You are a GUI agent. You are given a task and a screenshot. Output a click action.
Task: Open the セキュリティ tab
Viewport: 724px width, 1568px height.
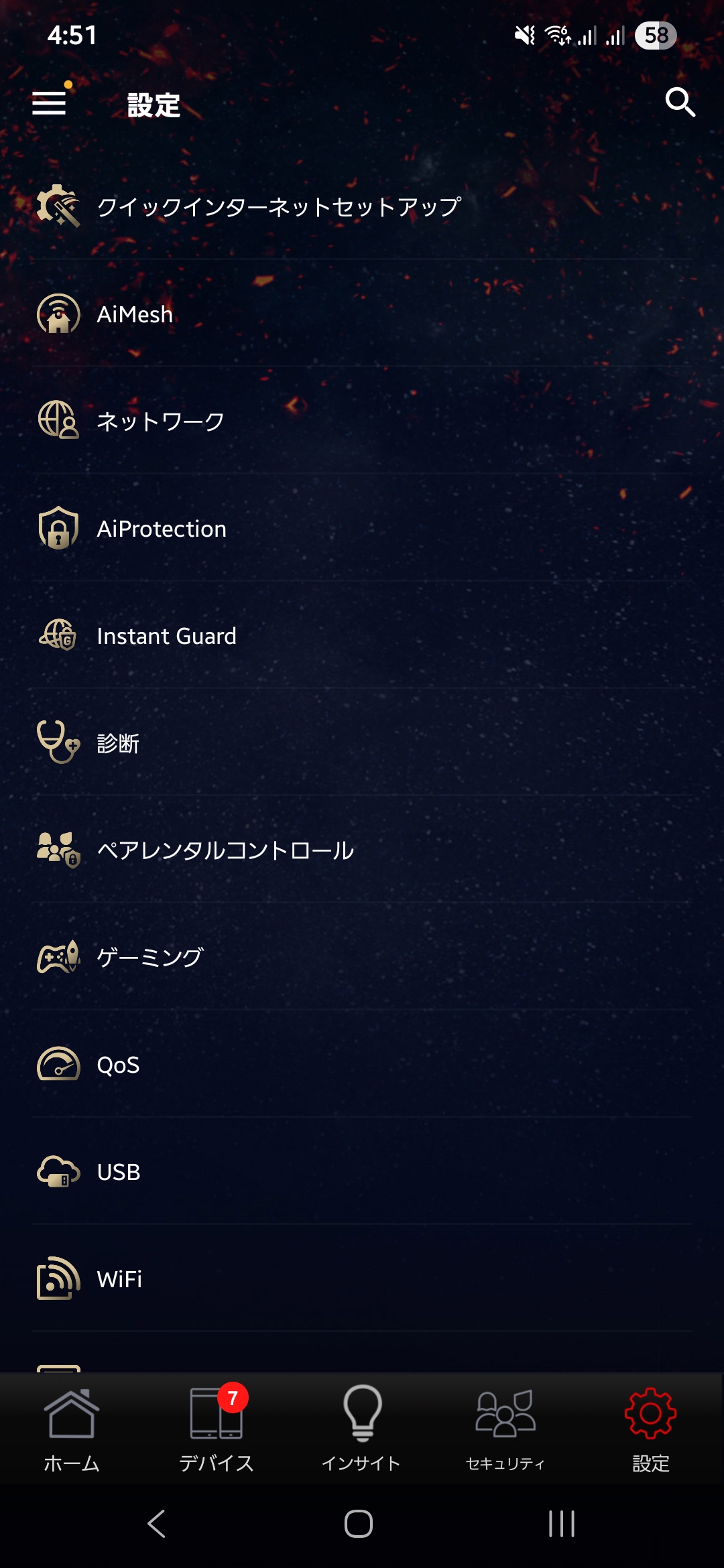point(504,1434)
